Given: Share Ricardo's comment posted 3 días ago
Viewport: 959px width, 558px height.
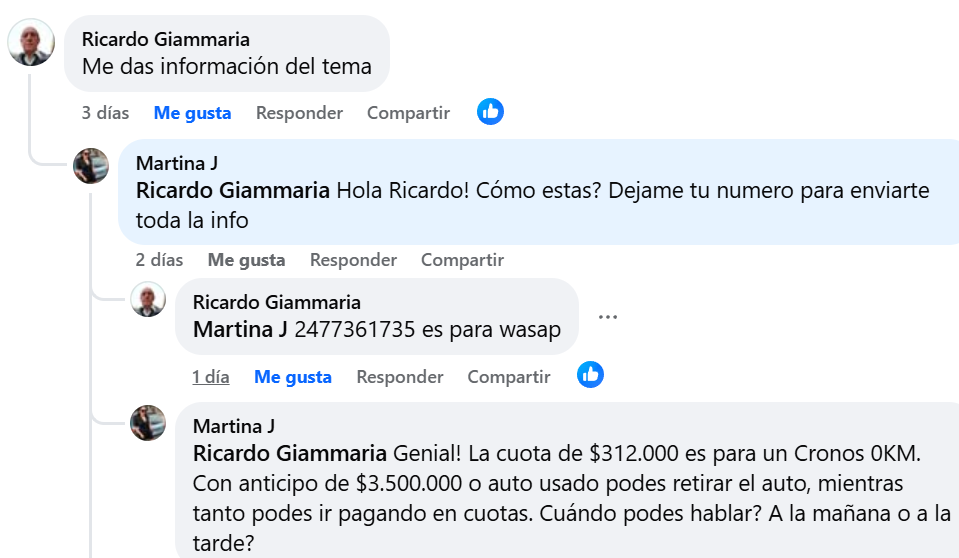Looking at the screenshot, I should [x=408, y=113].
